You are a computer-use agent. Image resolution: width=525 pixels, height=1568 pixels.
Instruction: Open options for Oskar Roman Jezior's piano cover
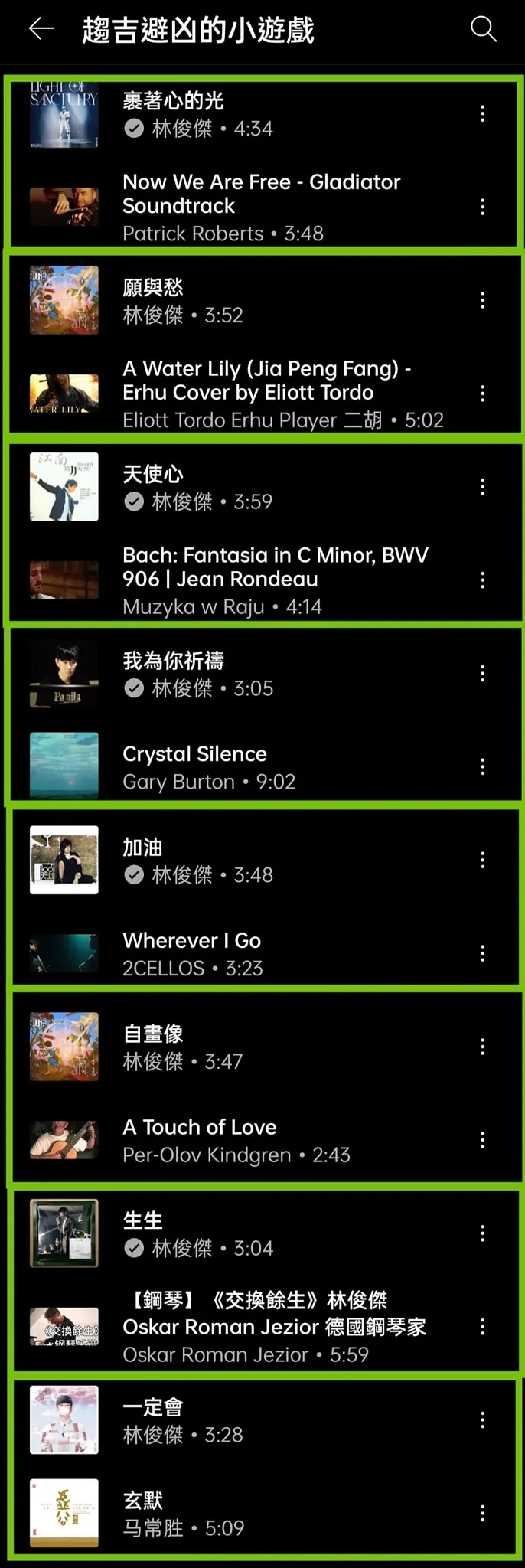point(482,1327)
